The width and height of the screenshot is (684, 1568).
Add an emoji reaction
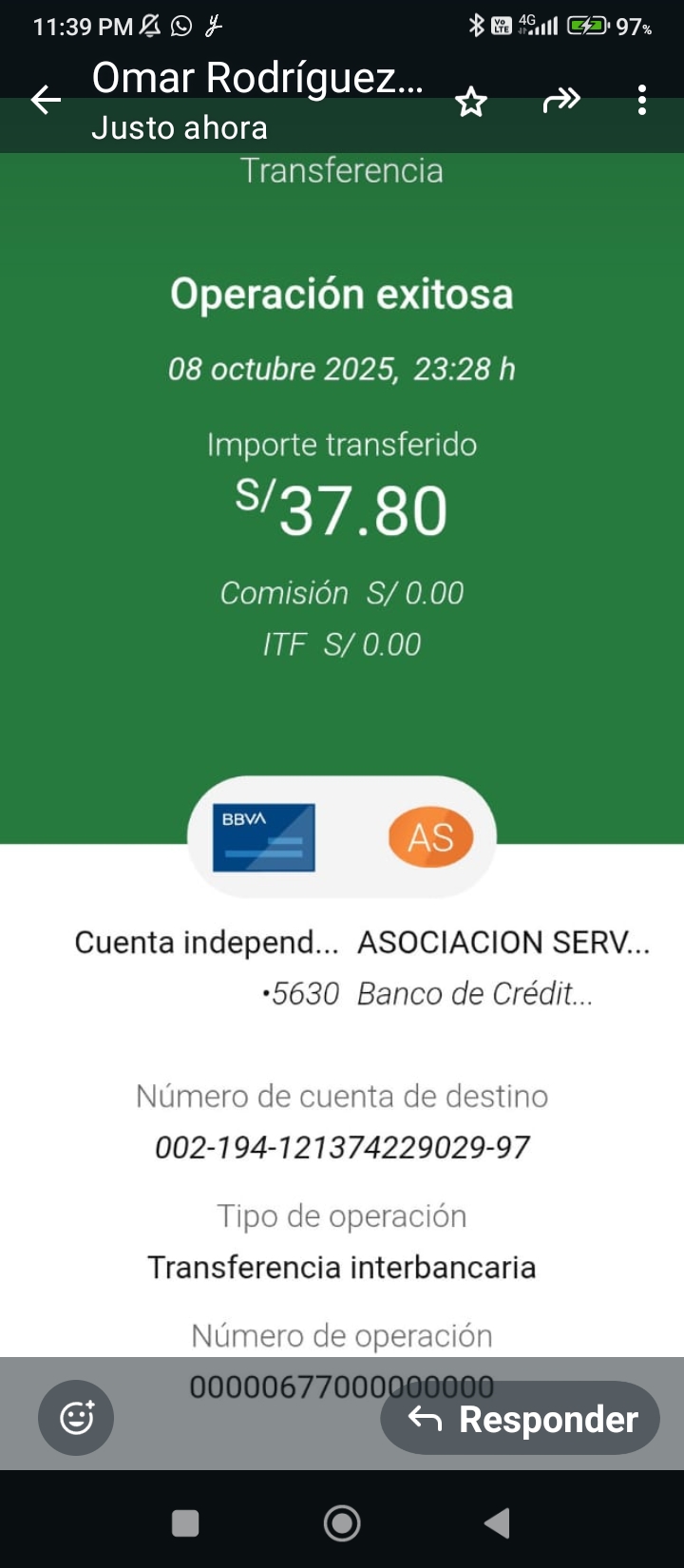[76, 1418]
